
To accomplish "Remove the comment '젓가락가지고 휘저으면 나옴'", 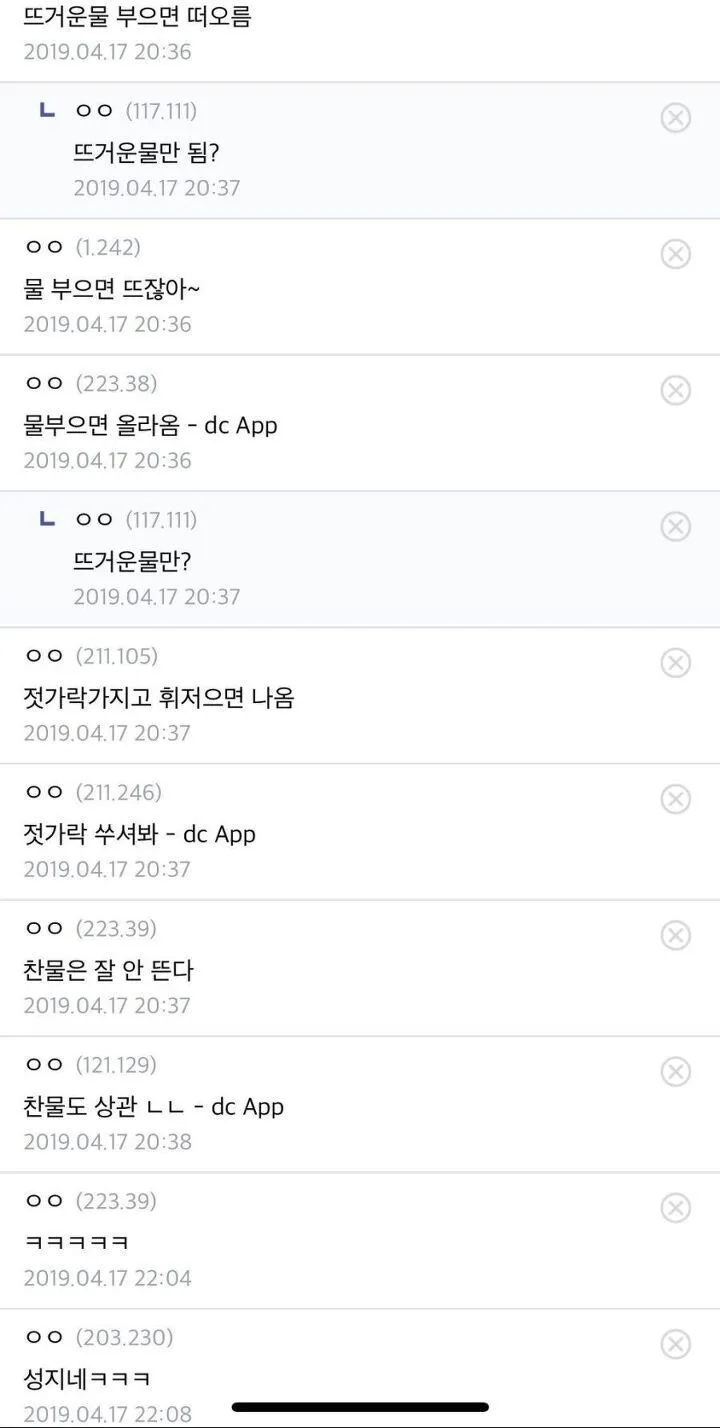I will pos(676,663).
